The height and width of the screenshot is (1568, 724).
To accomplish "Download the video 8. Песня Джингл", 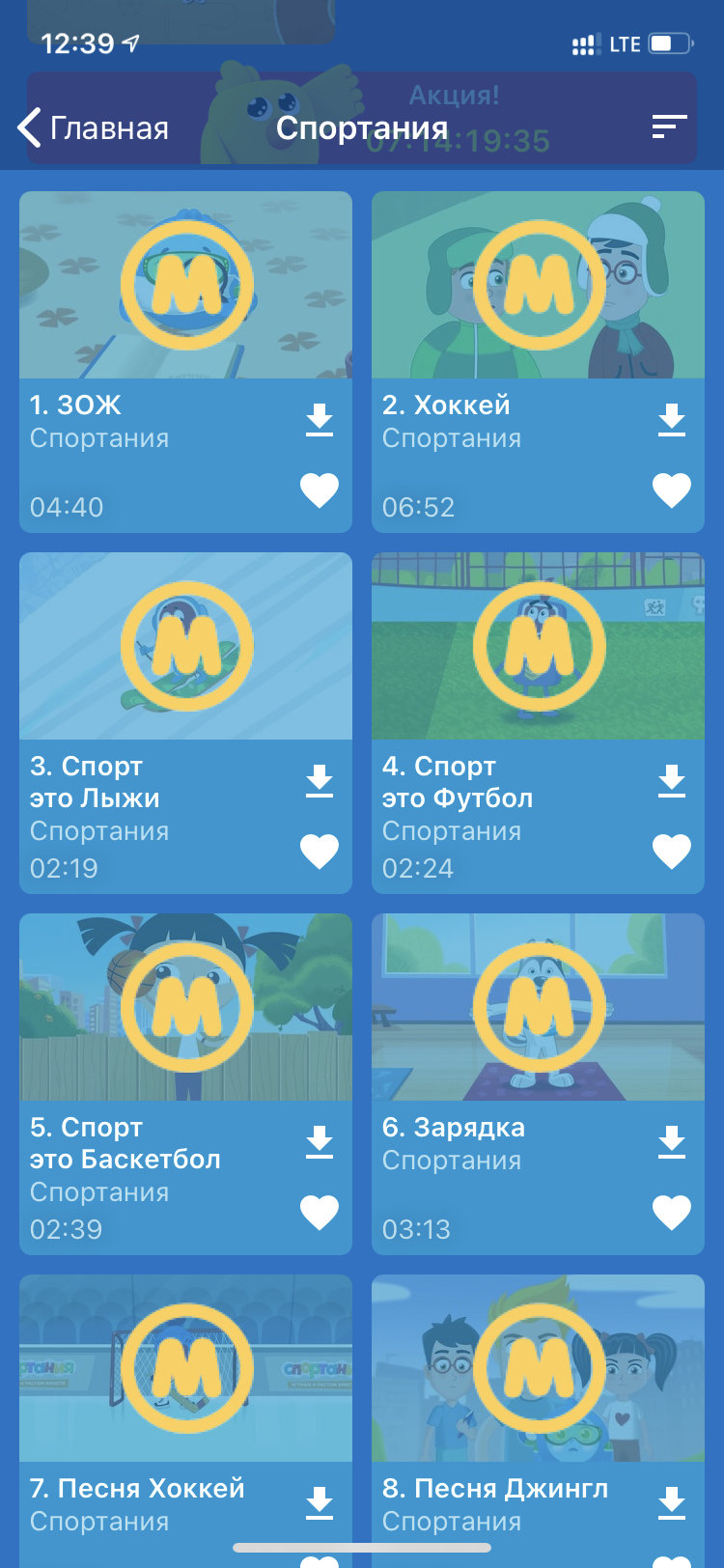I will click(x=672, y=1503).
